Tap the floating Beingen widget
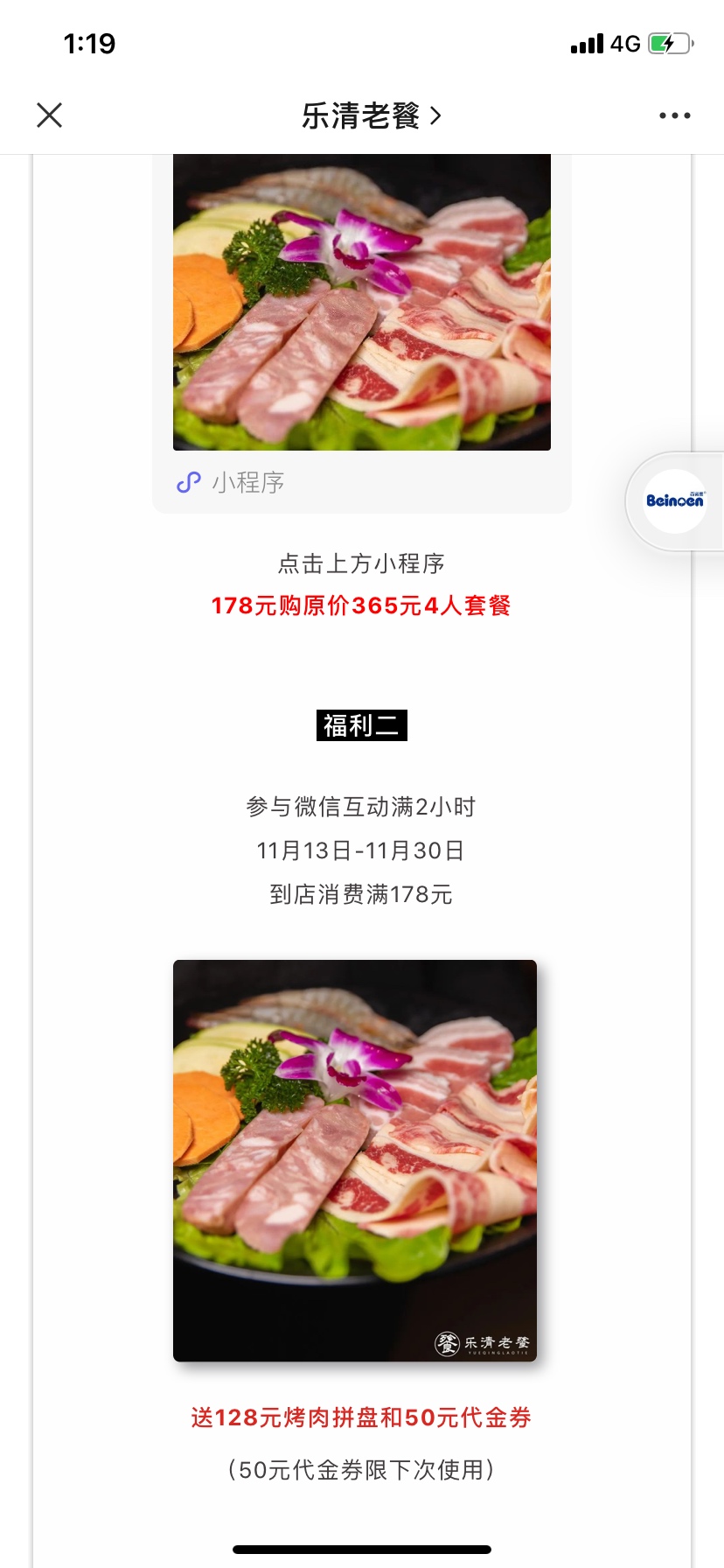Image resolution: width=724 pixels, height=1568 pixels. pos(674,501)
